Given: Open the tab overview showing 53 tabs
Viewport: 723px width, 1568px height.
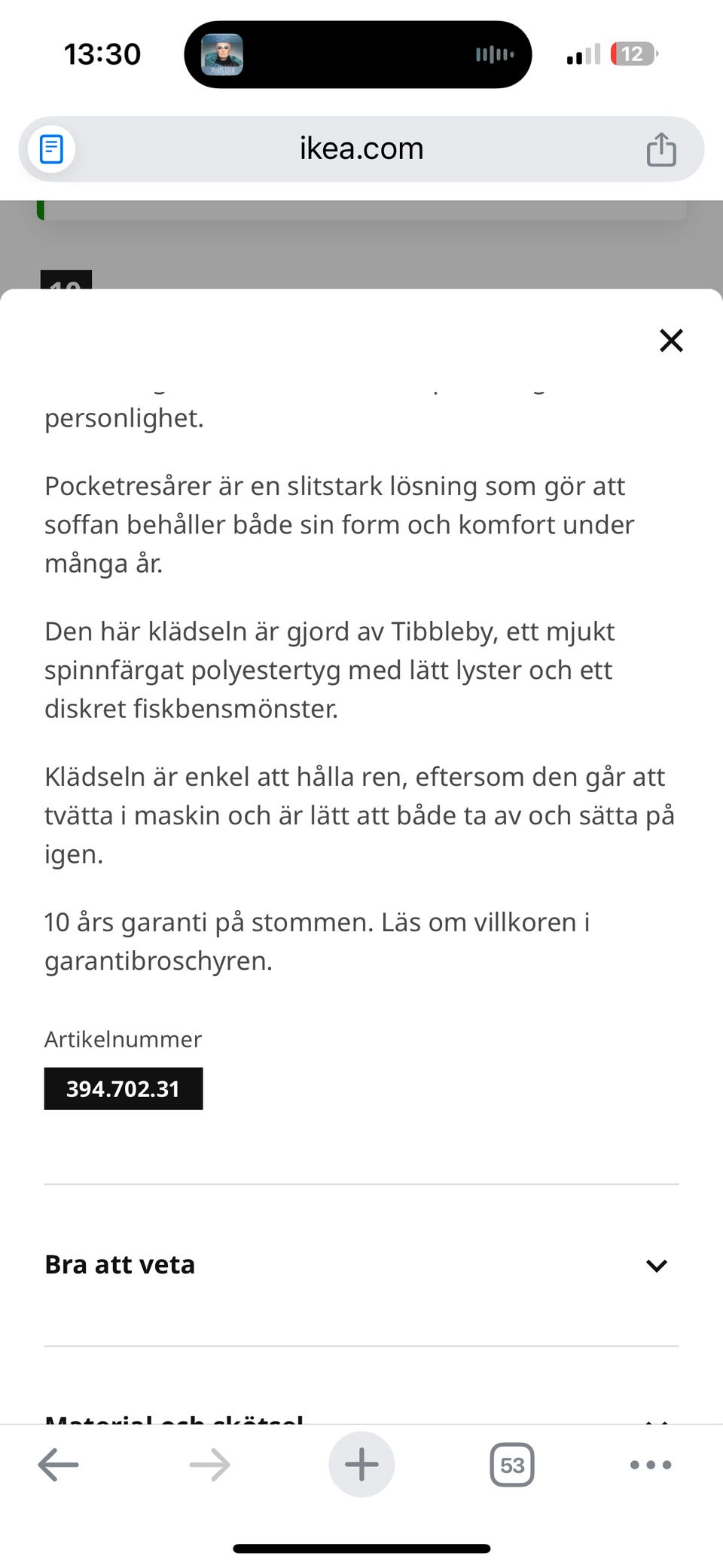Looking at the screenshot, I should 511,1465.
